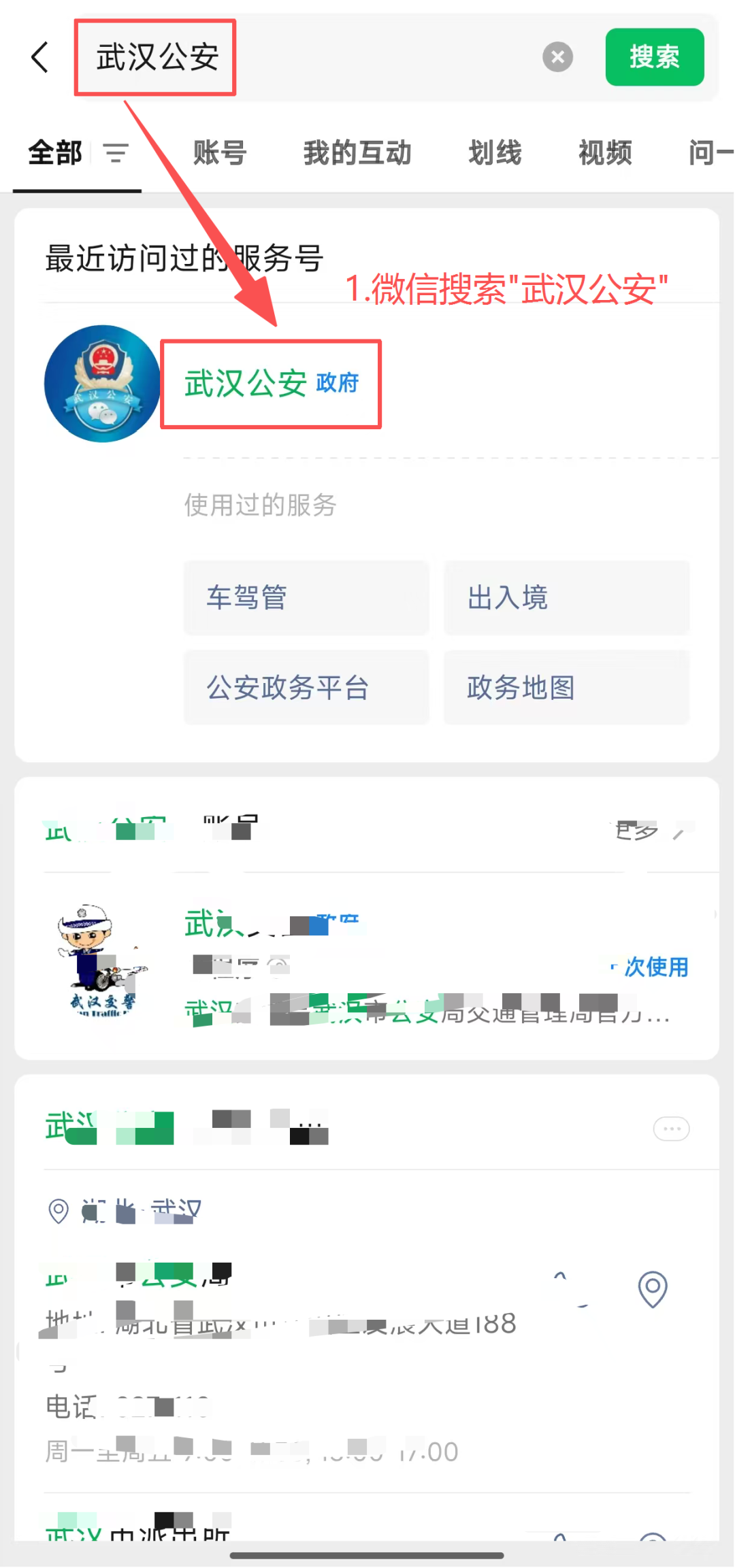735x1568 pixels.
Task: Select the 划线 tab
Action: click(495, 153)
